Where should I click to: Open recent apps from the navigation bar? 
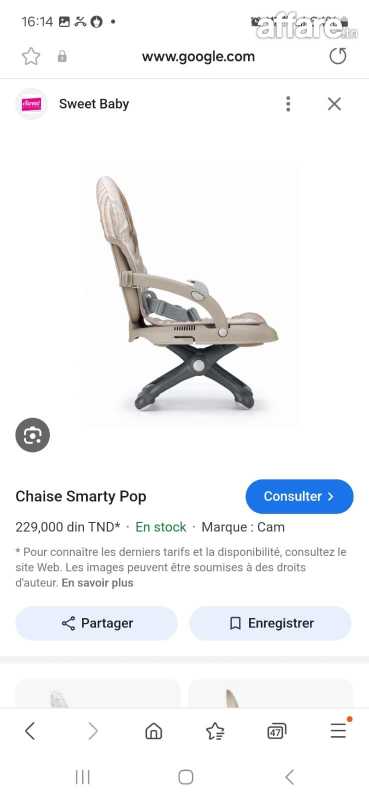(82, 777)
